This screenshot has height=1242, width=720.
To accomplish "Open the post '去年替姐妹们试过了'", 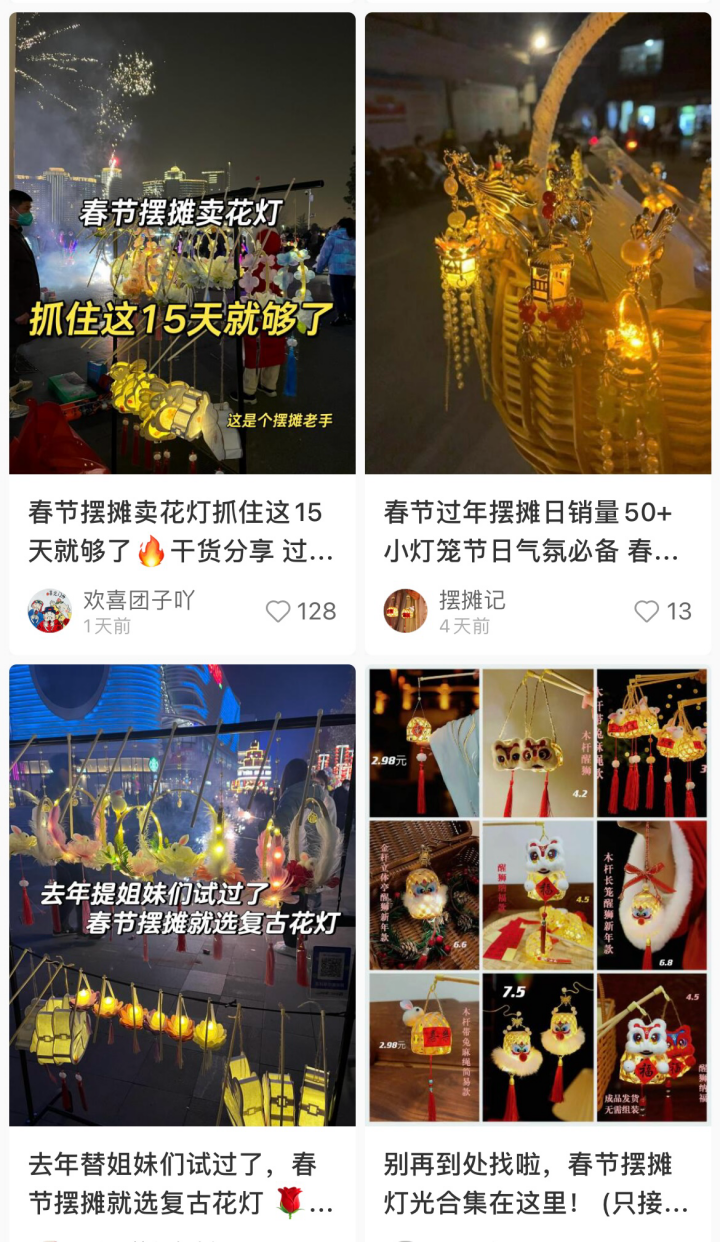I will tap(182, 895).
